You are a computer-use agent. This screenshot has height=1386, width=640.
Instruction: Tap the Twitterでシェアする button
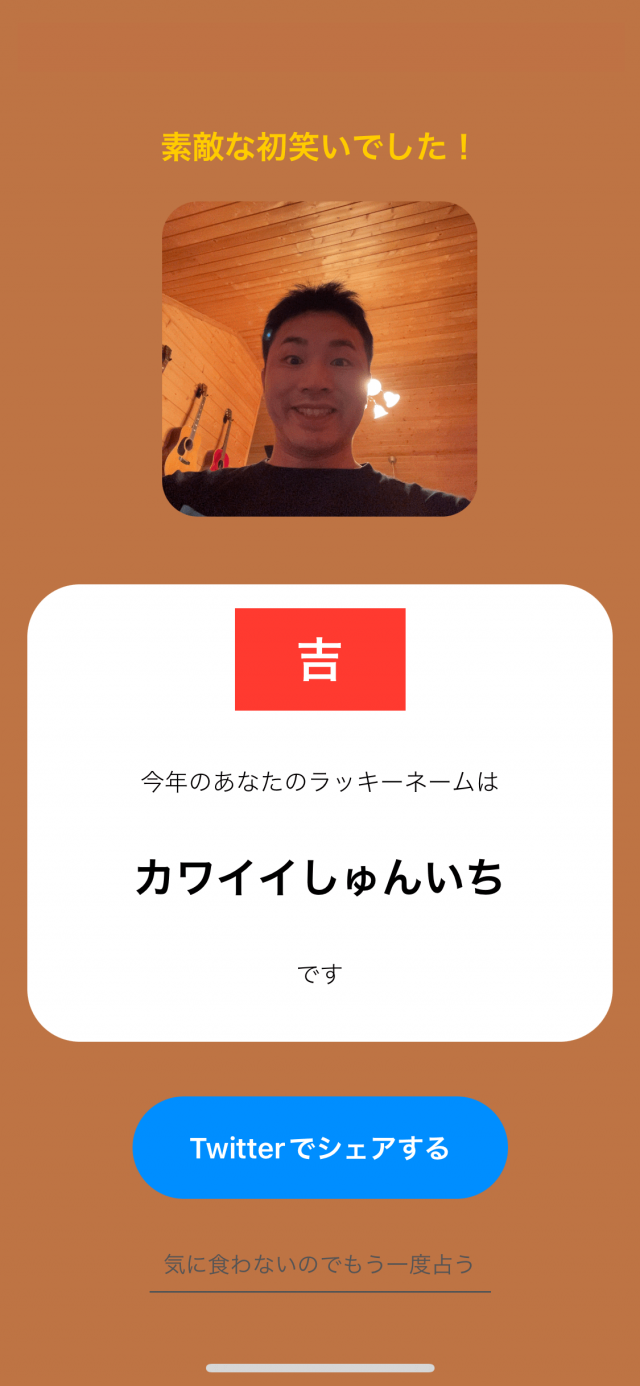point(320,1148)
